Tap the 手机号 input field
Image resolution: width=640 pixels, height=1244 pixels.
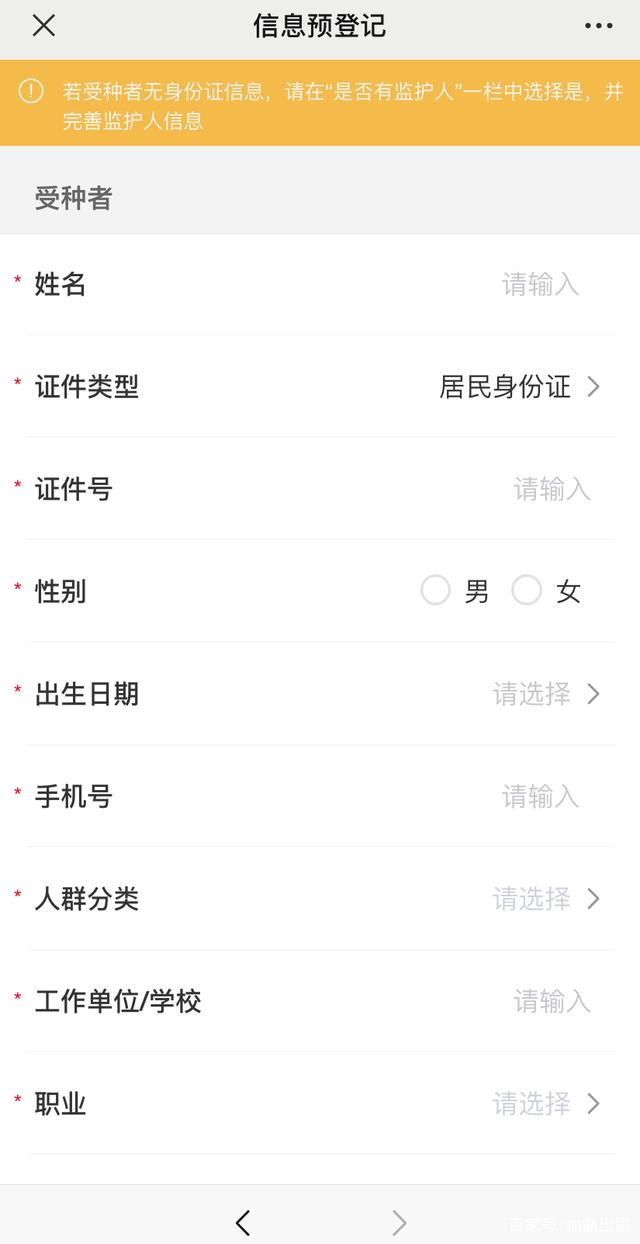point(320,796)
